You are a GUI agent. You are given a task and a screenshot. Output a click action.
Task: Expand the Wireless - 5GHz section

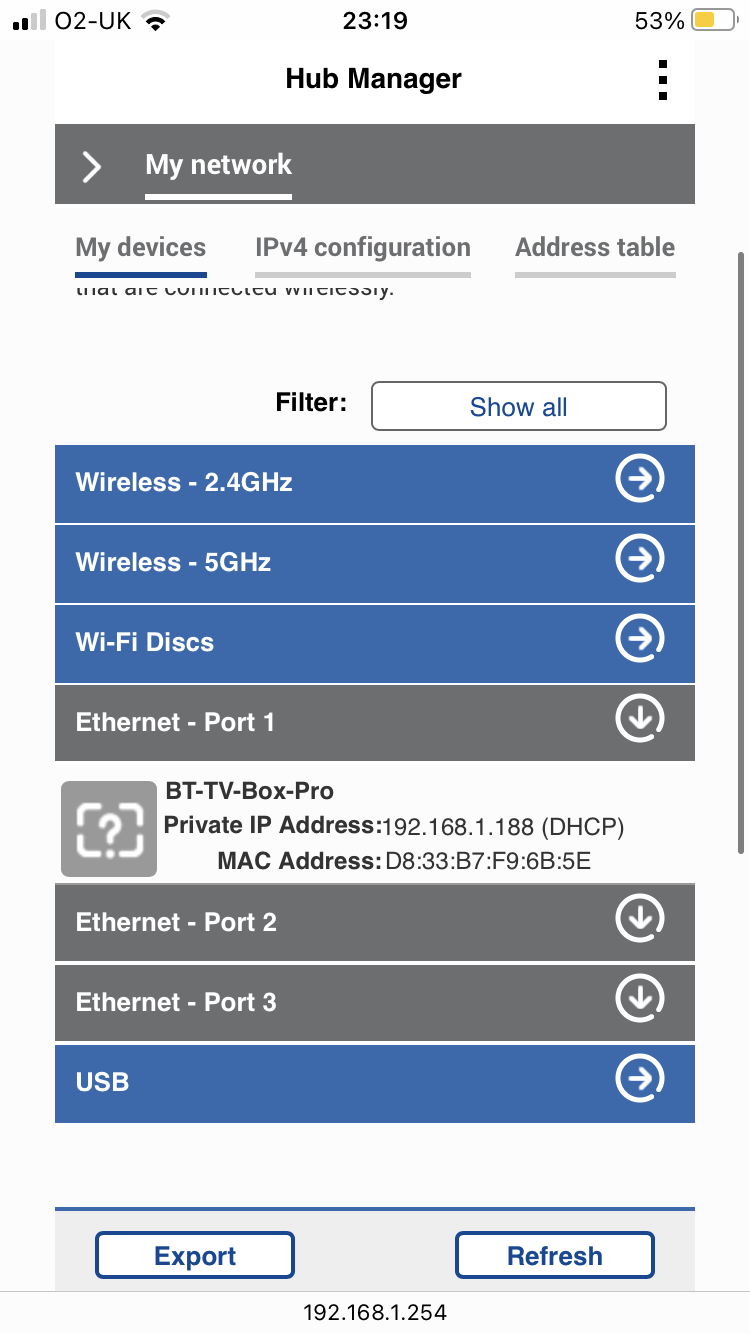pyautogui.click(x=375, y=563)
